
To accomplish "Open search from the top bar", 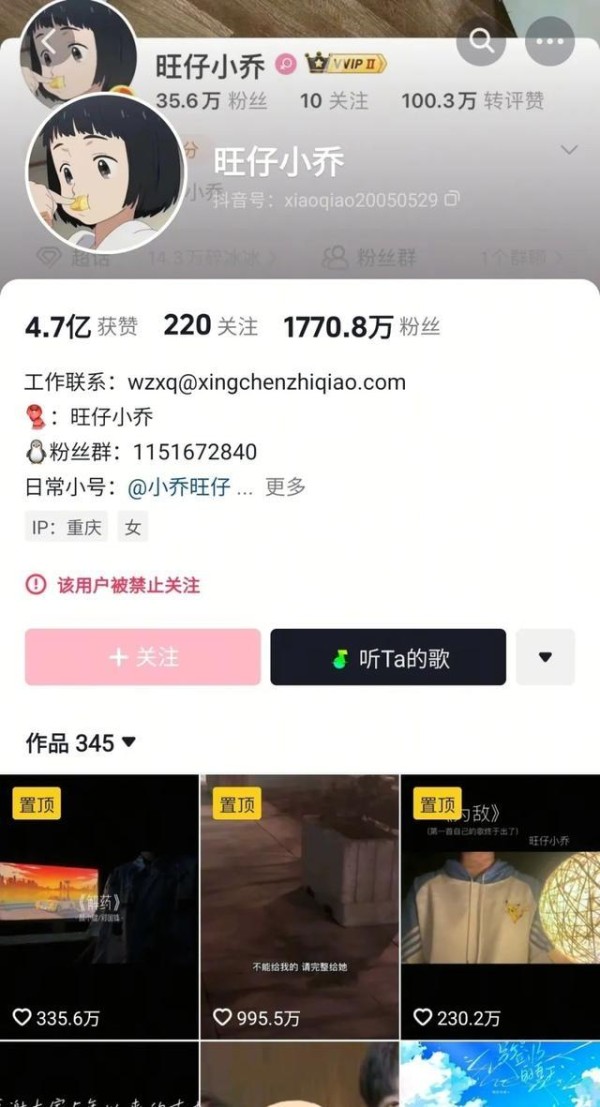I will (x=481, y=41).
